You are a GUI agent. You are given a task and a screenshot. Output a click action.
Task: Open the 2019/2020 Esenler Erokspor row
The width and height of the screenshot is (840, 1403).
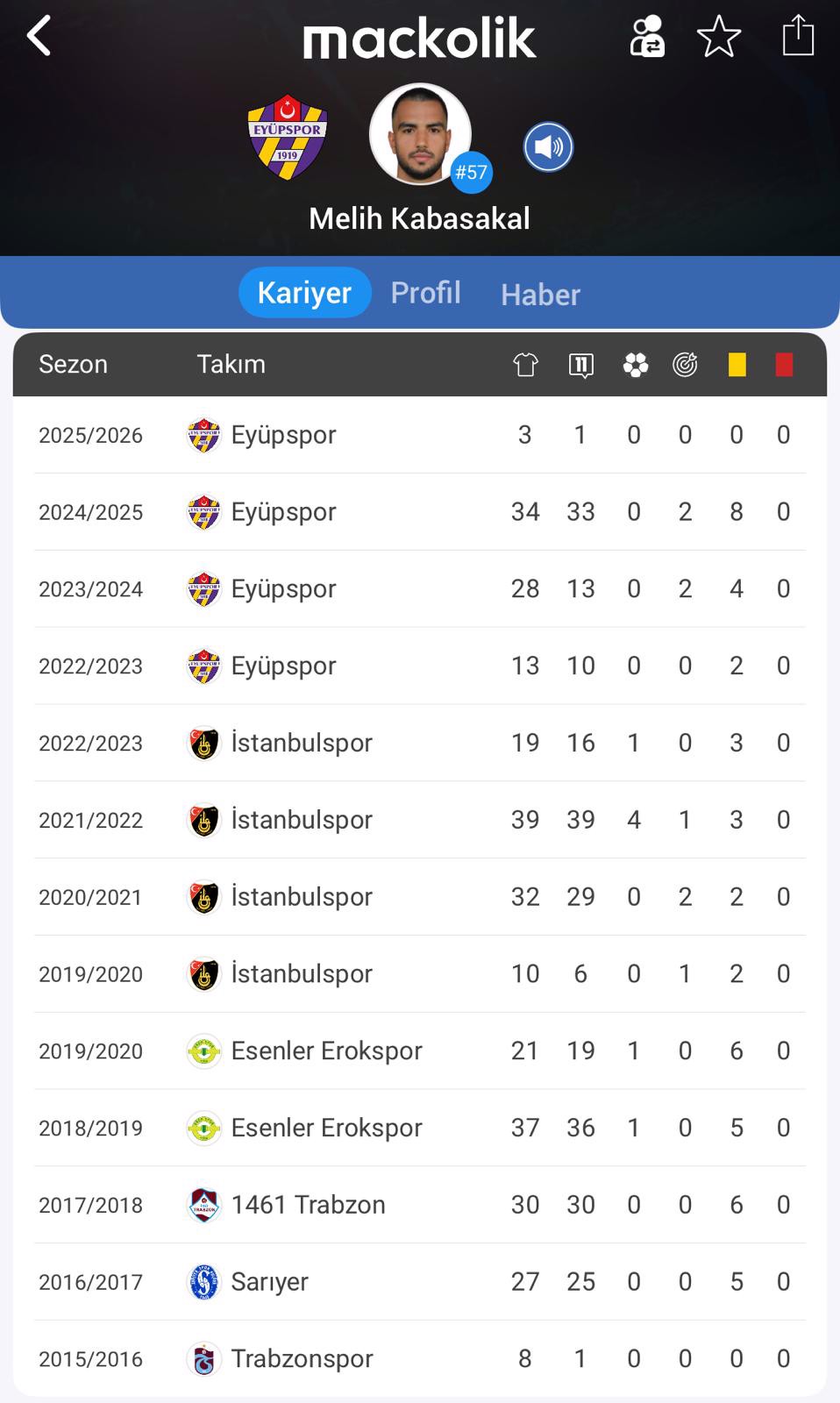[420, 1050]
